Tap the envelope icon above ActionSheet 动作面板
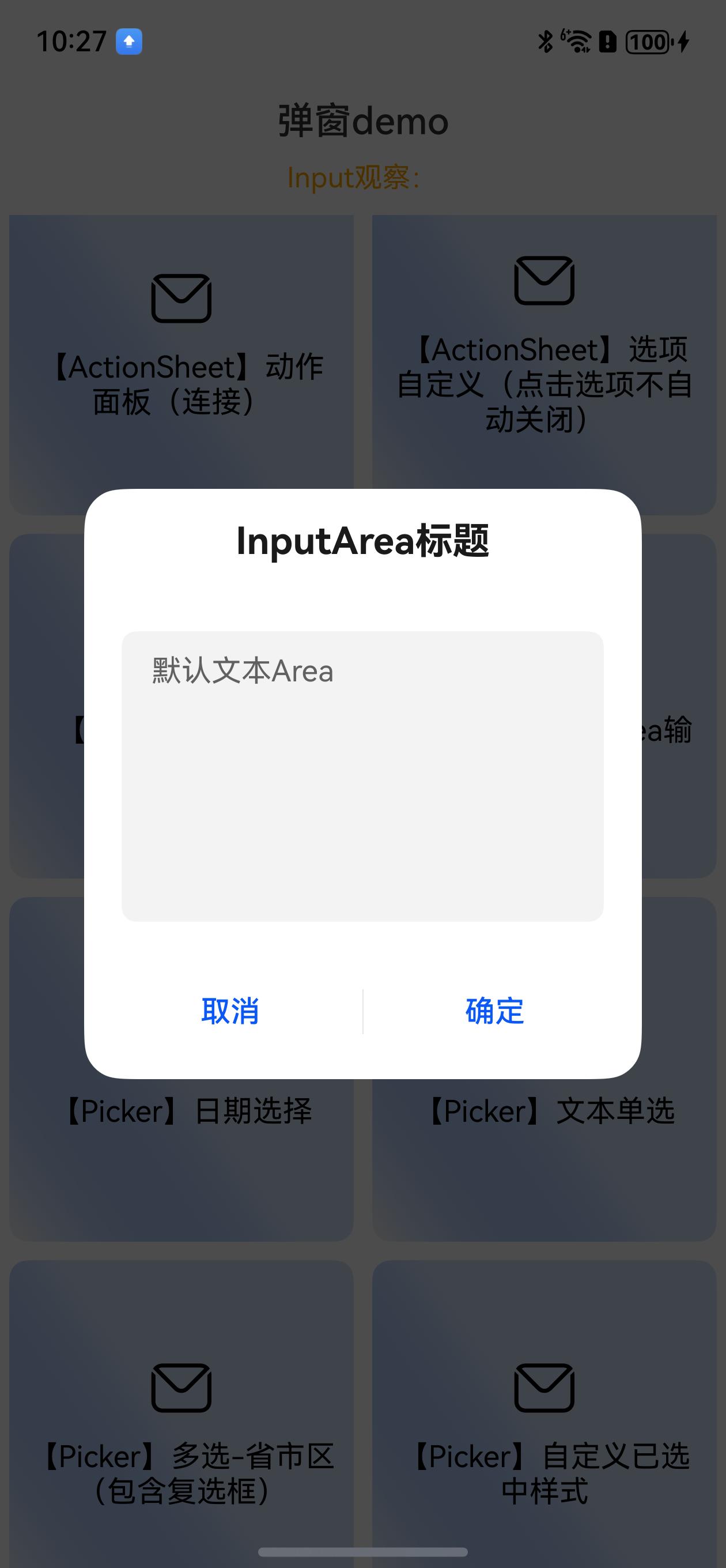The image size is (726, 1568). (182, 296)
